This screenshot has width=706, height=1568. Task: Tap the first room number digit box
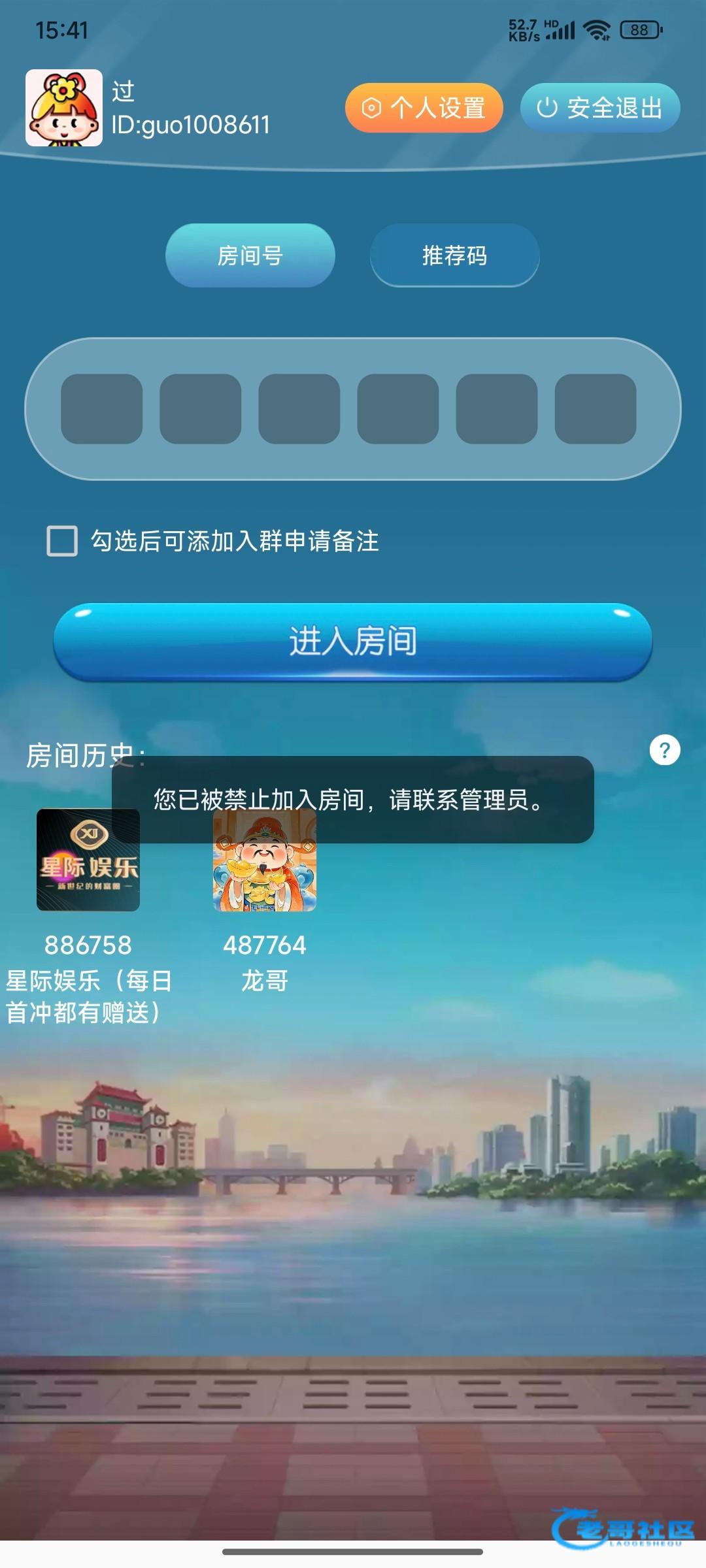click(101, 409)
